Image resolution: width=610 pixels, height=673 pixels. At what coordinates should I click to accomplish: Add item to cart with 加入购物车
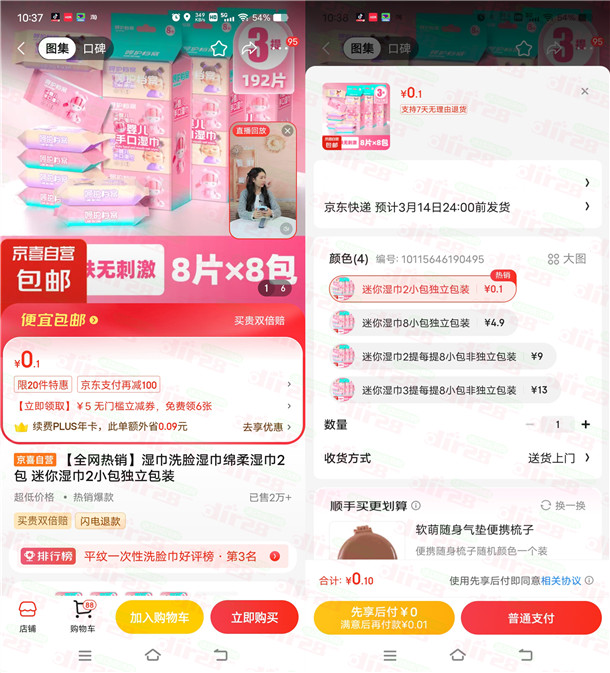point(159,616)
